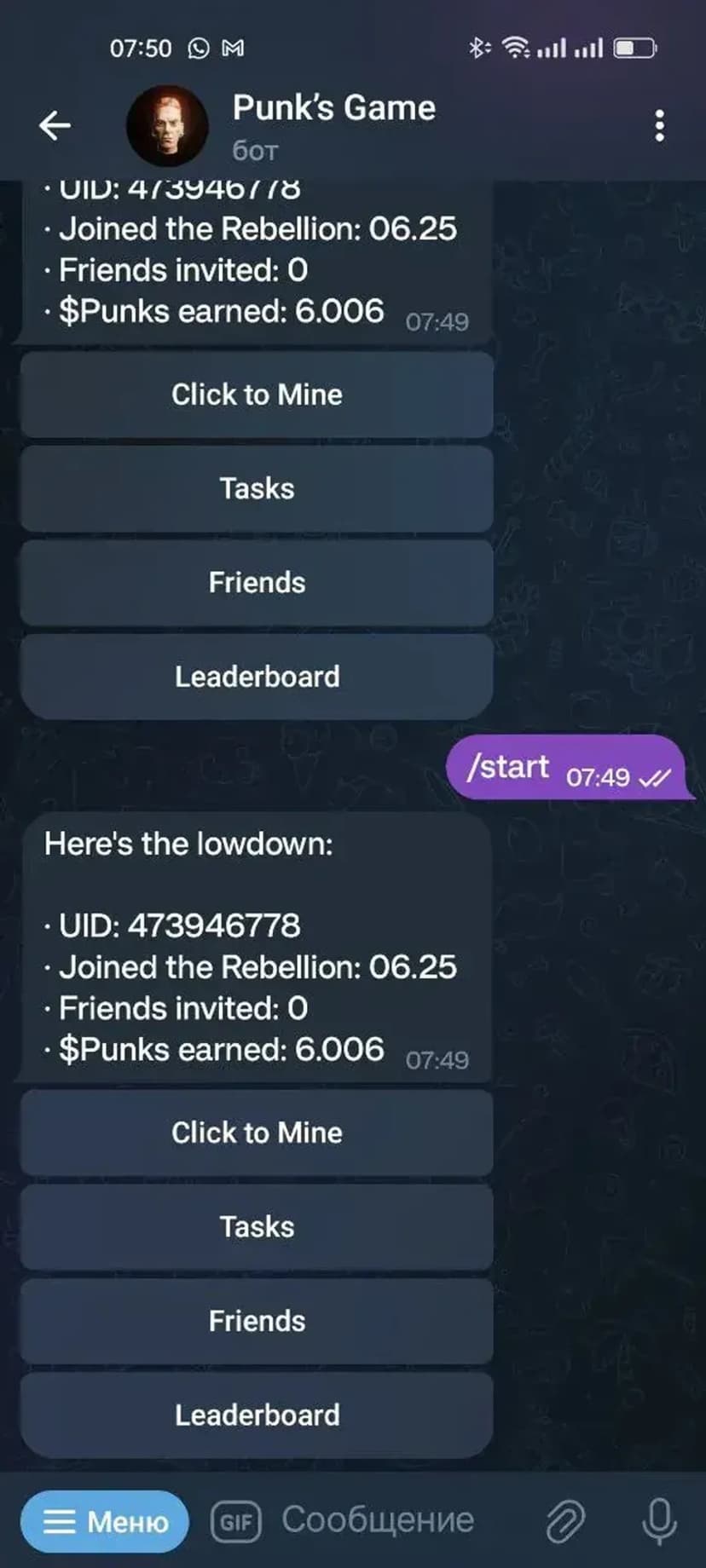
Task: Attach a file with paperclip icon
Action: pos(564,1521)
